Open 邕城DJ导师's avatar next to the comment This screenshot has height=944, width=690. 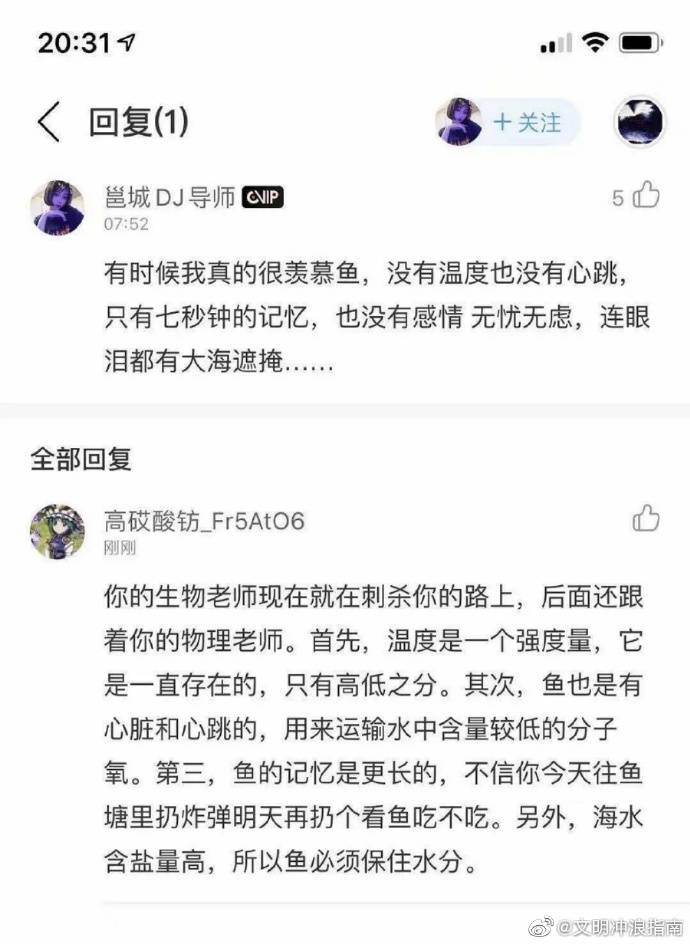57,207
